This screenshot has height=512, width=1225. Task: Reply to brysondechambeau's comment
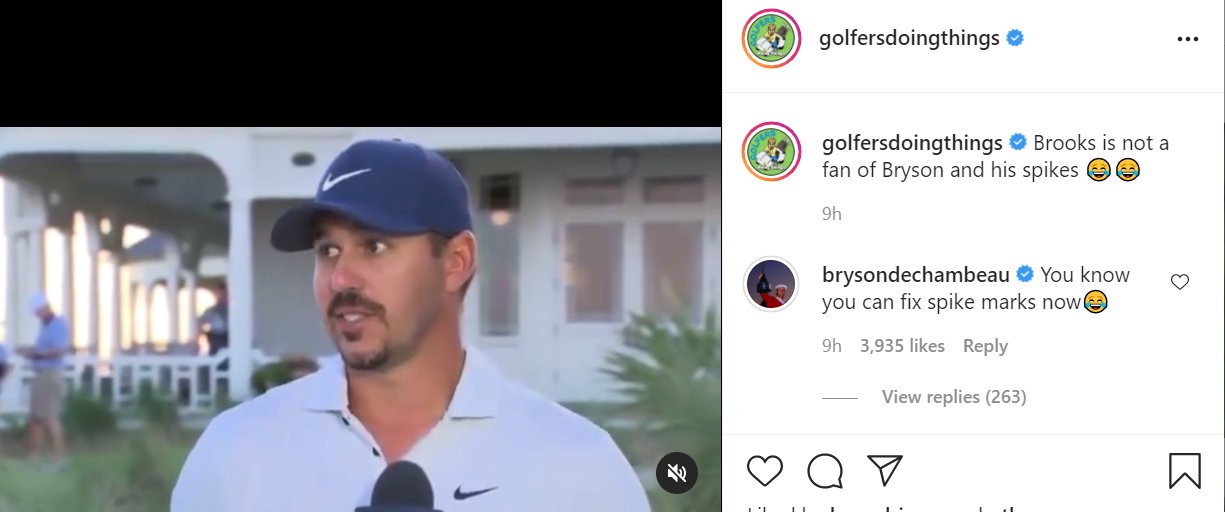985,346
